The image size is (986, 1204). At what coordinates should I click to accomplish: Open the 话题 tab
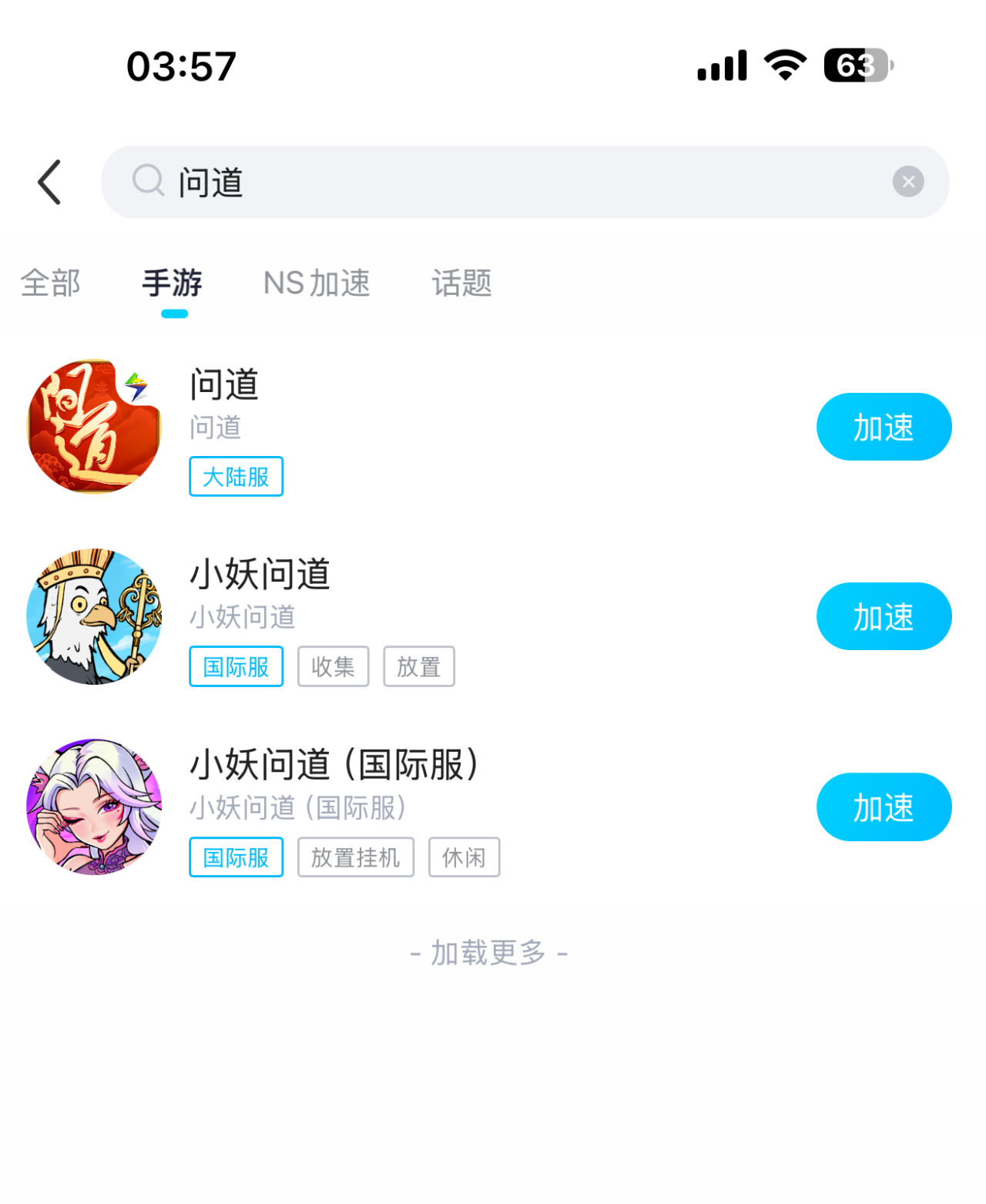461,283
